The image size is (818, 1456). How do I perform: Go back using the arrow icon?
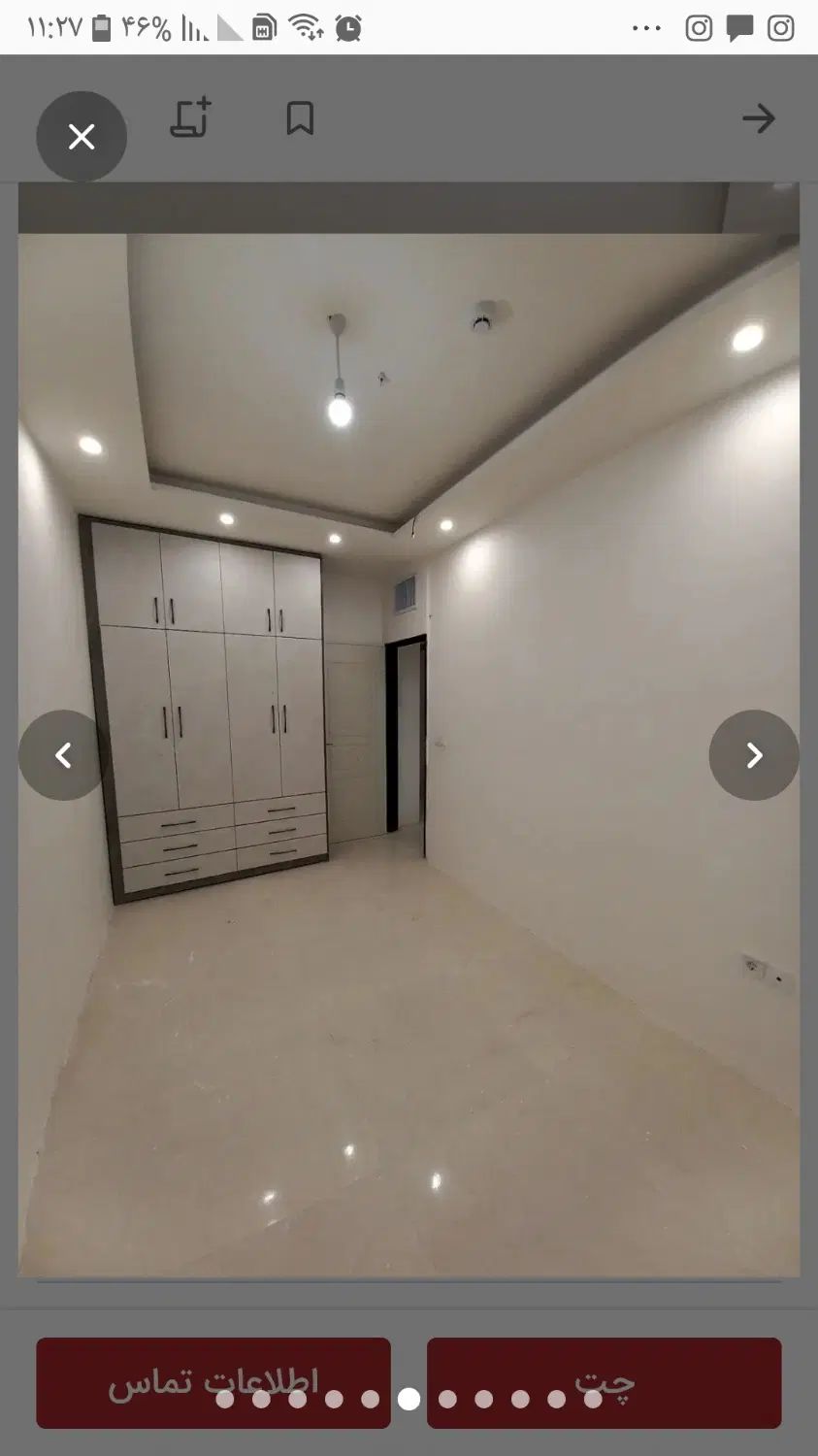(x=758, y=118)
